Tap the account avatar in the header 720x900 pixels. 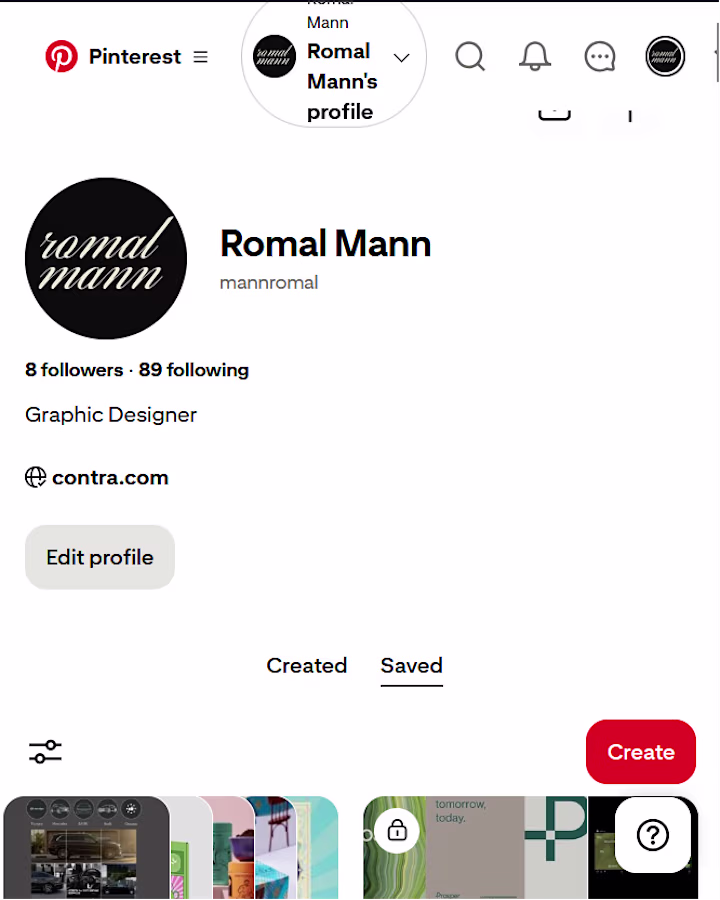pyautogui.click(x=665, y=57)
